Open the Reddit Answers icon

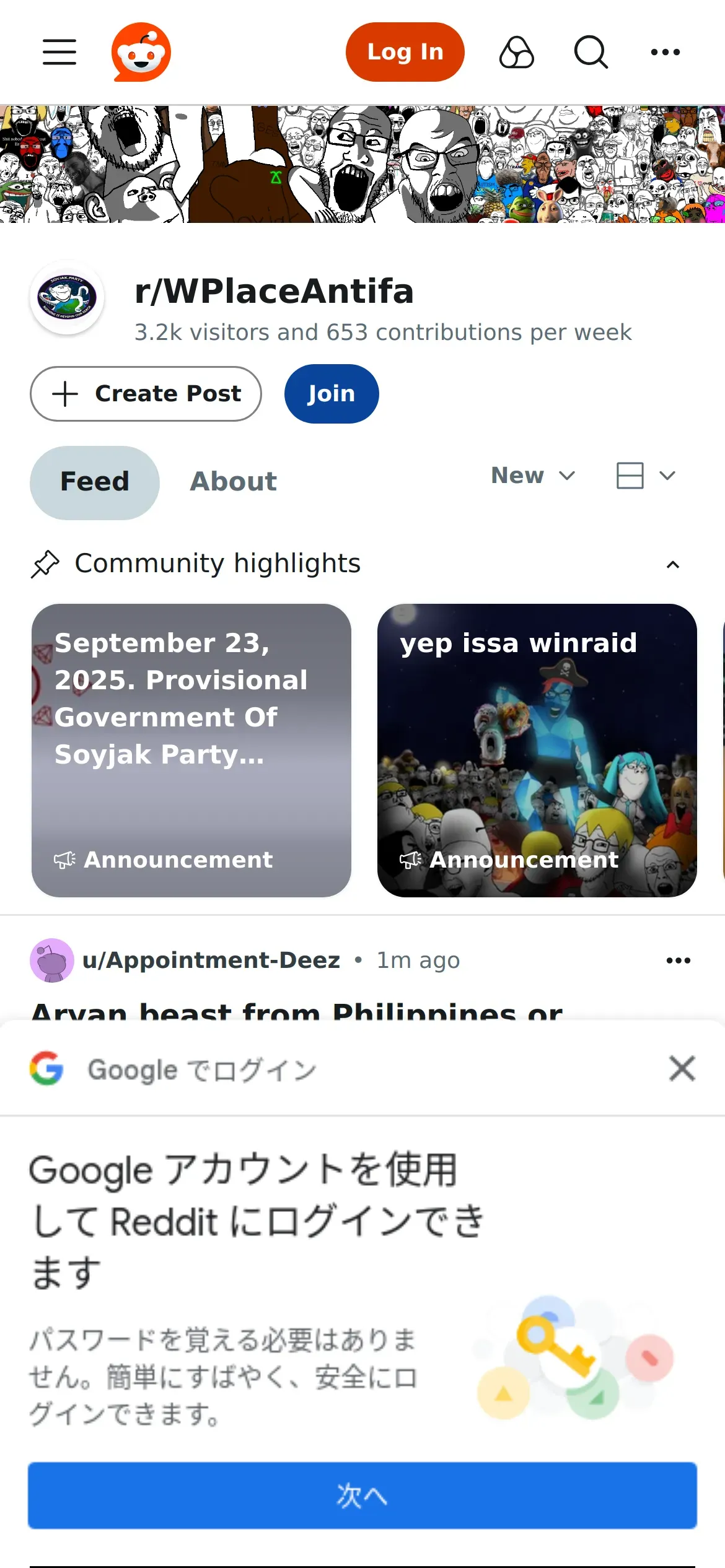coord(516,52)
